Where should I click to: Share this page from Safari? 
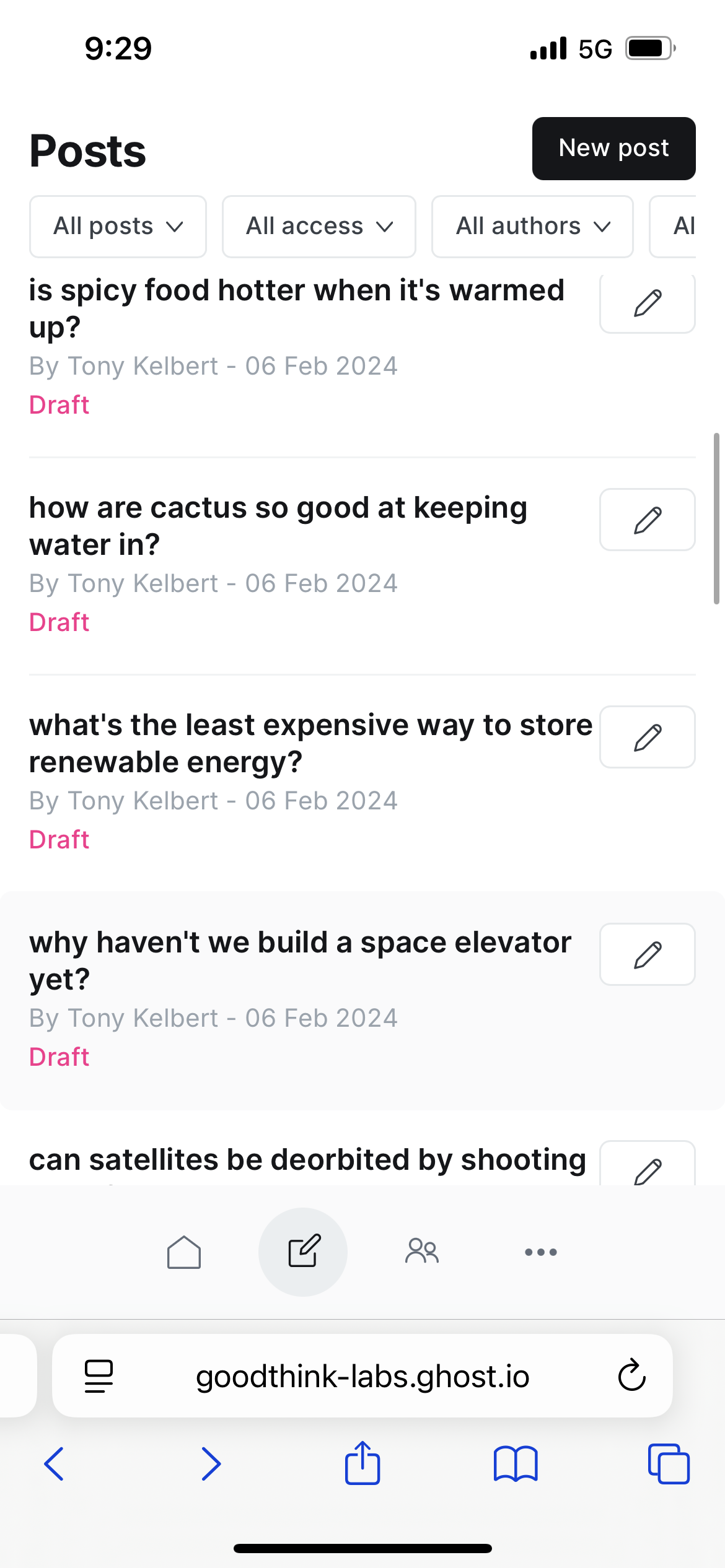362,1464
